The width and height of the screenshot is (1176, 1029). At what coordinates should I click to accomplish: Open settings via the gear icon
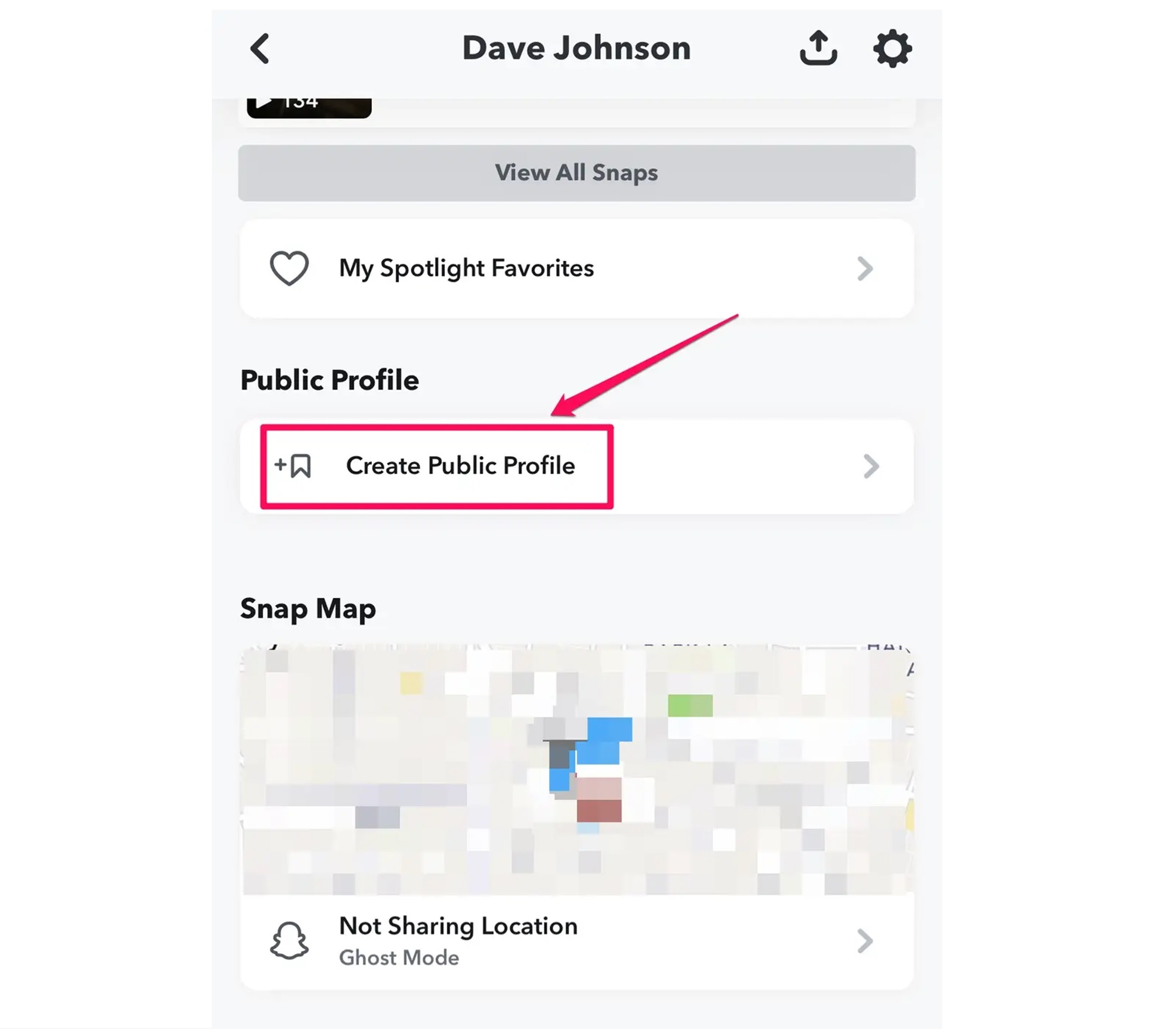click(892, 49)
